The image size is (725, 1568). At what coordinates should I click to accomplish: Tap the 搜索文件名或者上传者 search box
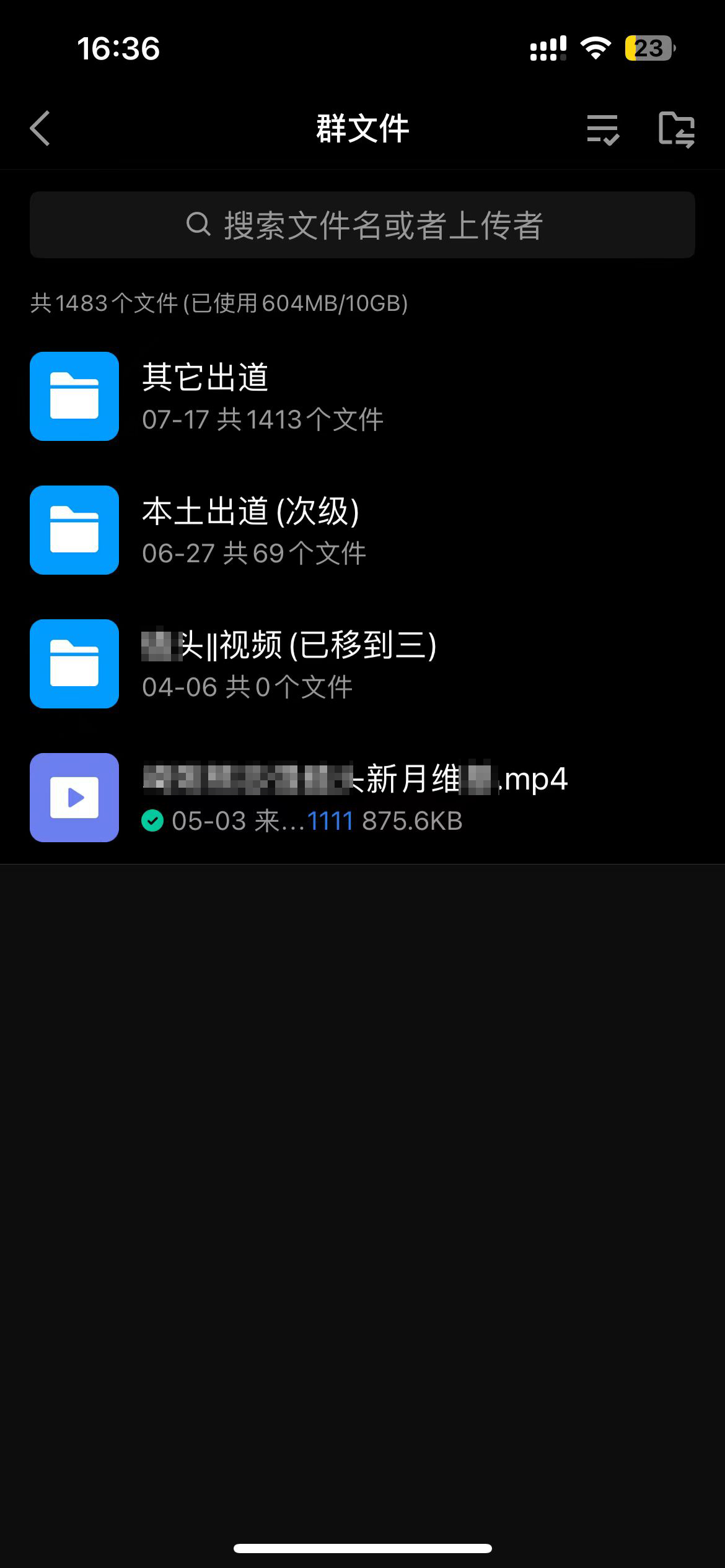pos(362,225)
